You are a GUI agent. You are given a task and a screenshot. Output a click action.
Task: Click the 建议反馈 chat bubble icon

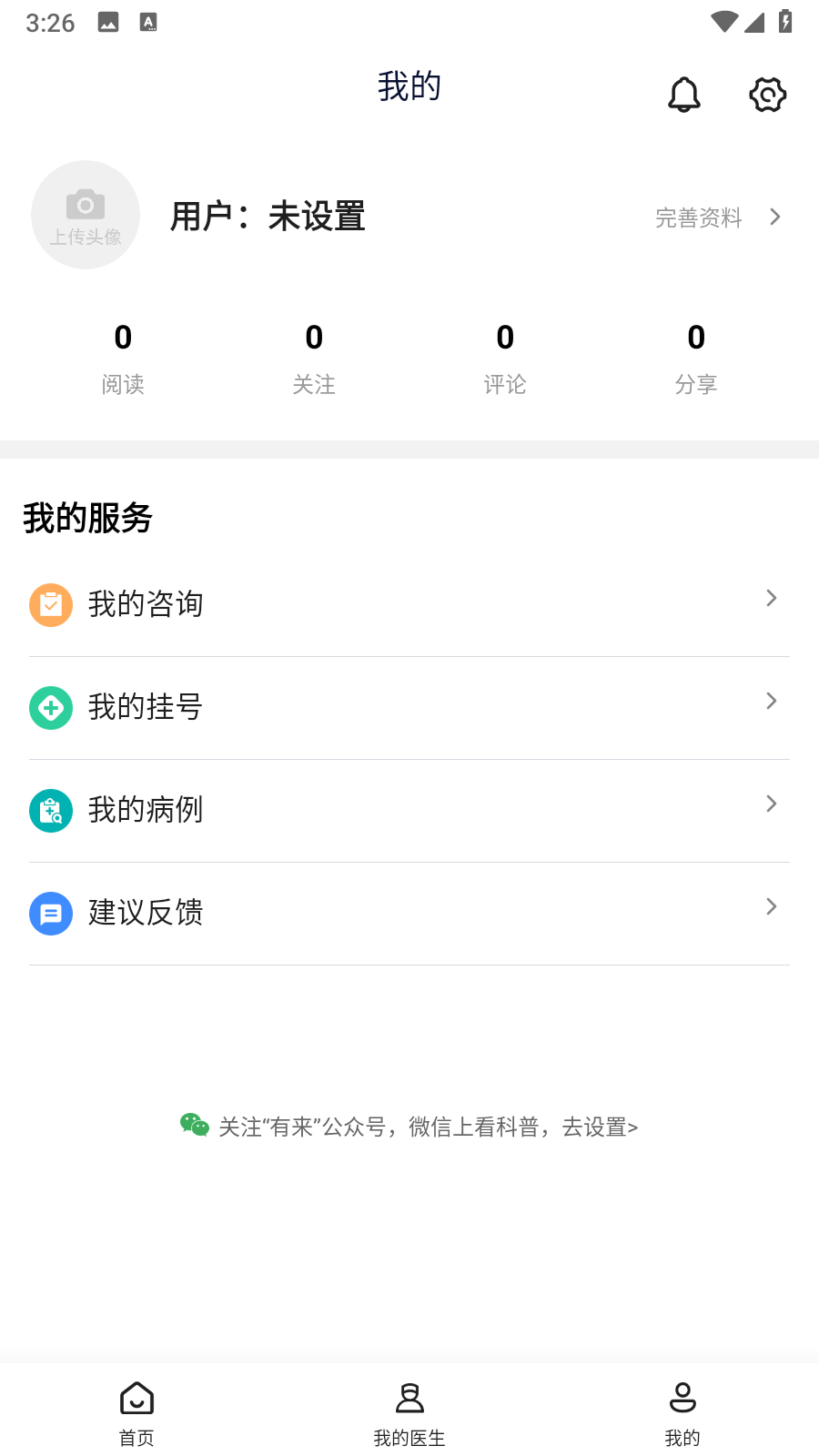pos(50,913)
